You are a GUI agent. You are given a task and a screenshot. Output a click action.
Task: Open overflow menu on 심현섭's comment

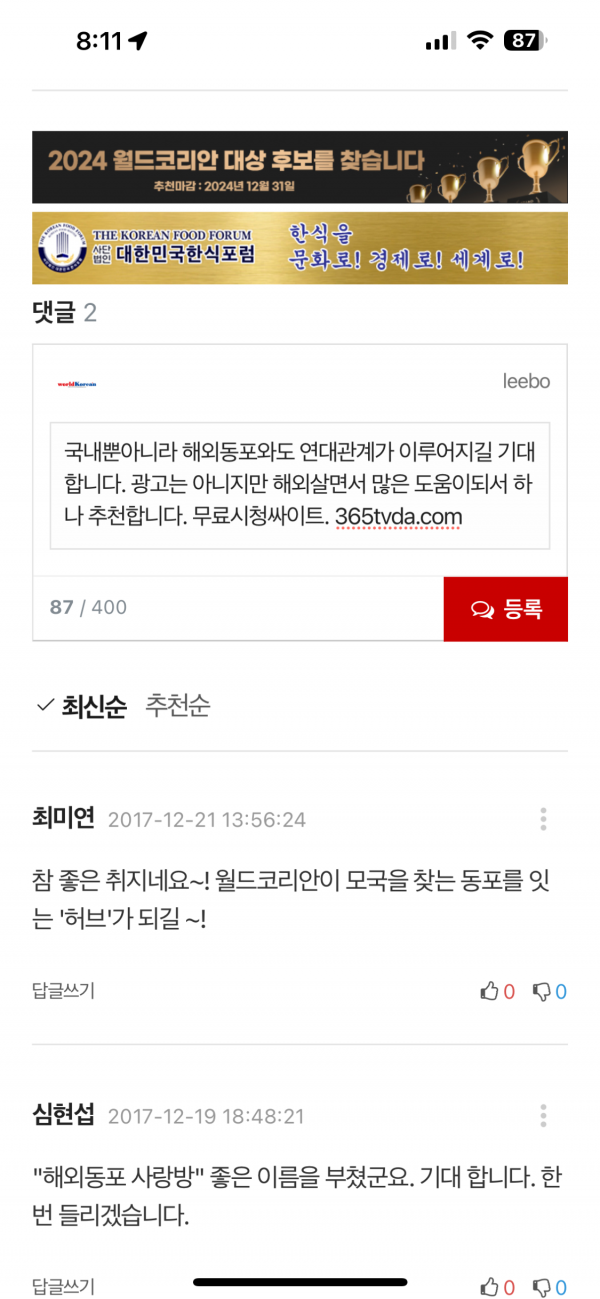pyautogui.click(x=543, y=1116)
